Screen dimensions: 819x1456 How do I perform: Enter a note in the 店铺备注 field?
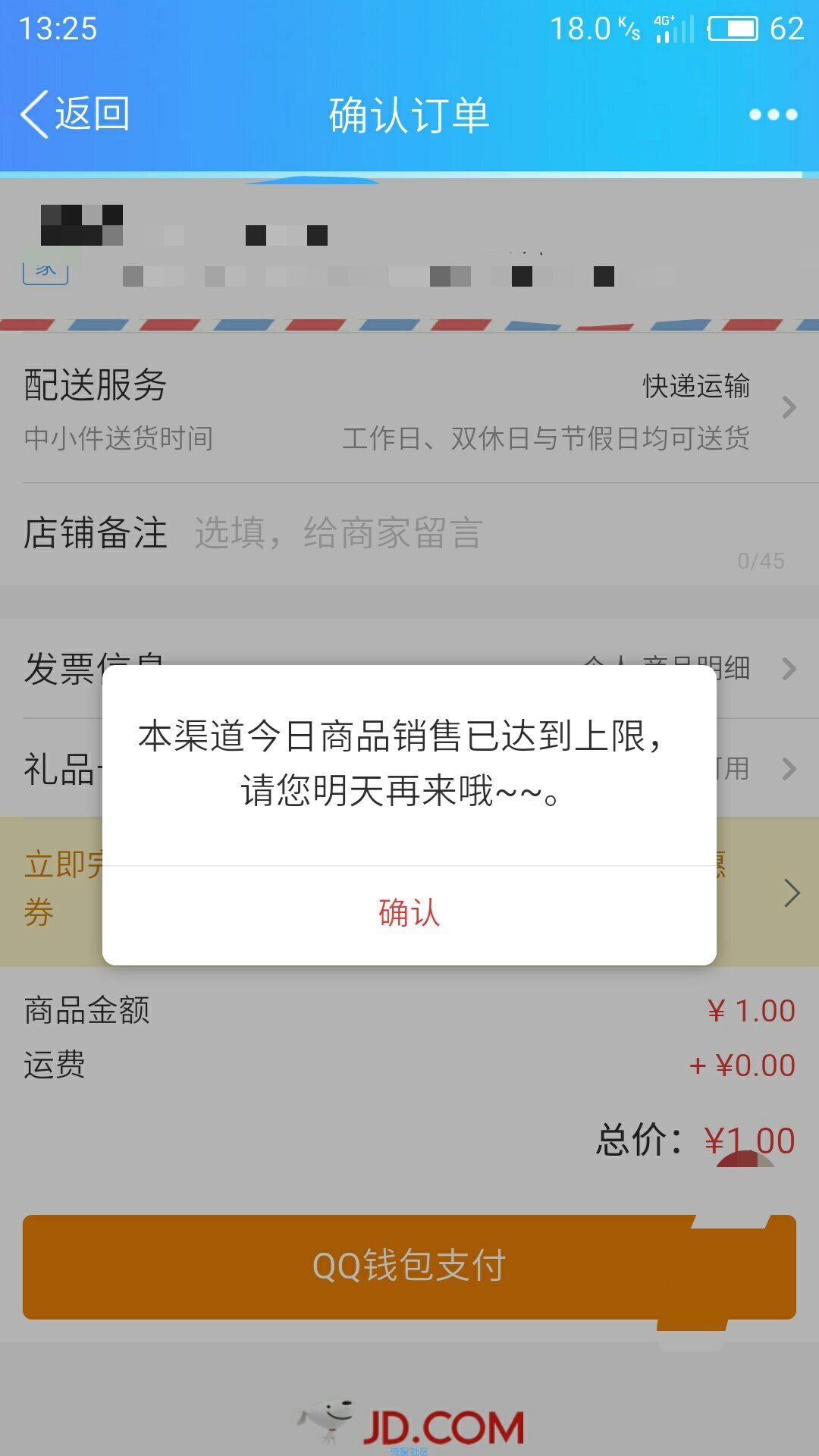tap(455, 533)
